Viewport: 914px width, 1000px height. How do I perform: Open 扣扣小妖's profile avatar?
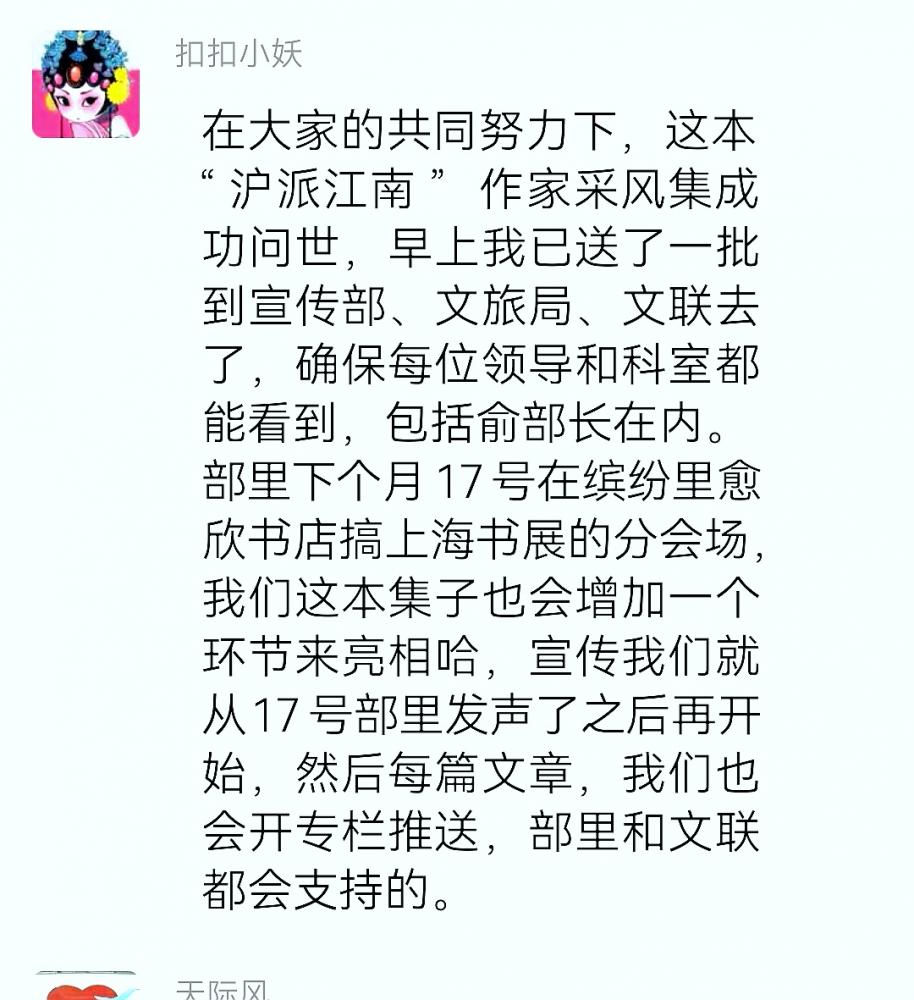tap(86, 85)
